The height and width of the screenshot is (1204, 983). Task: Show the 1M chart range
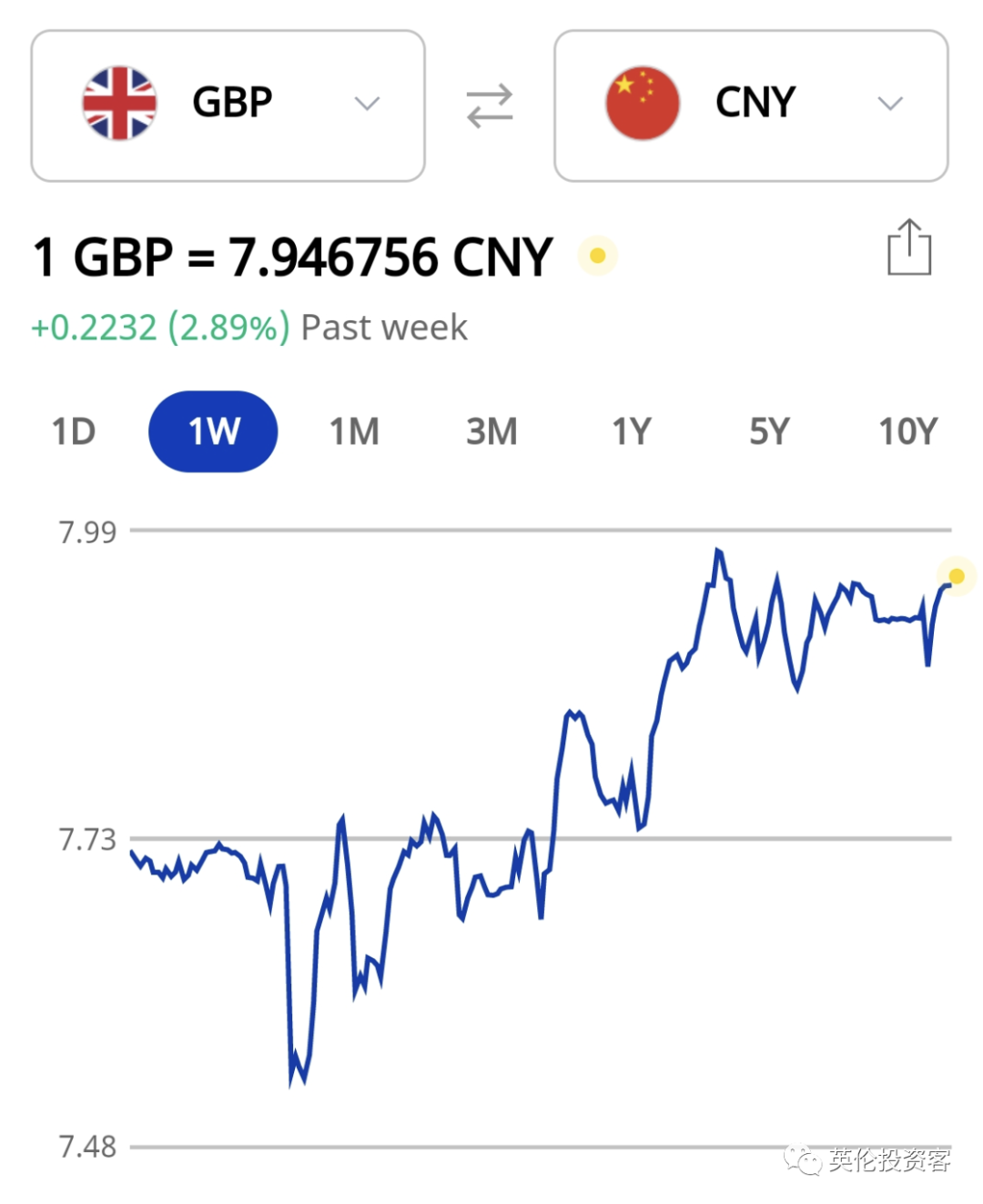pyautogui.click(x=354, y=431)
